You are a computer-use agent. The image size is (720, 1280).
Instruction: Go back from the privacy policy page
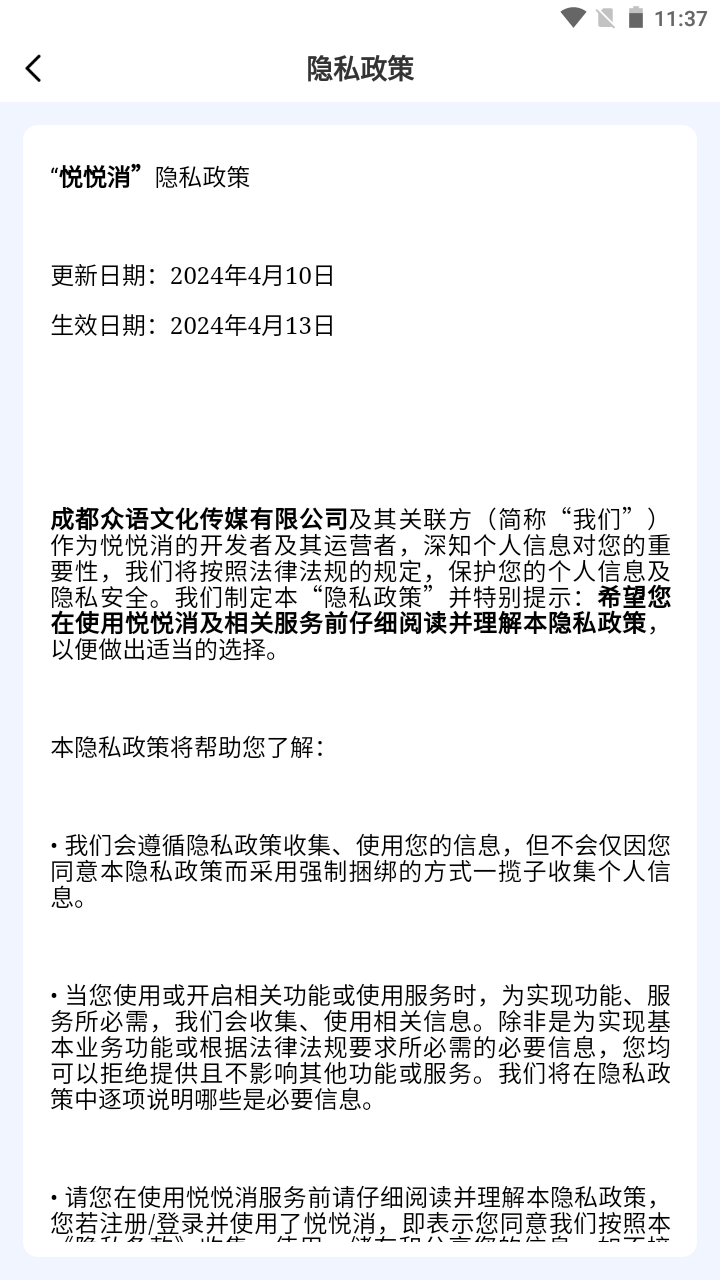pyautogui.click(x=34, y=68)
